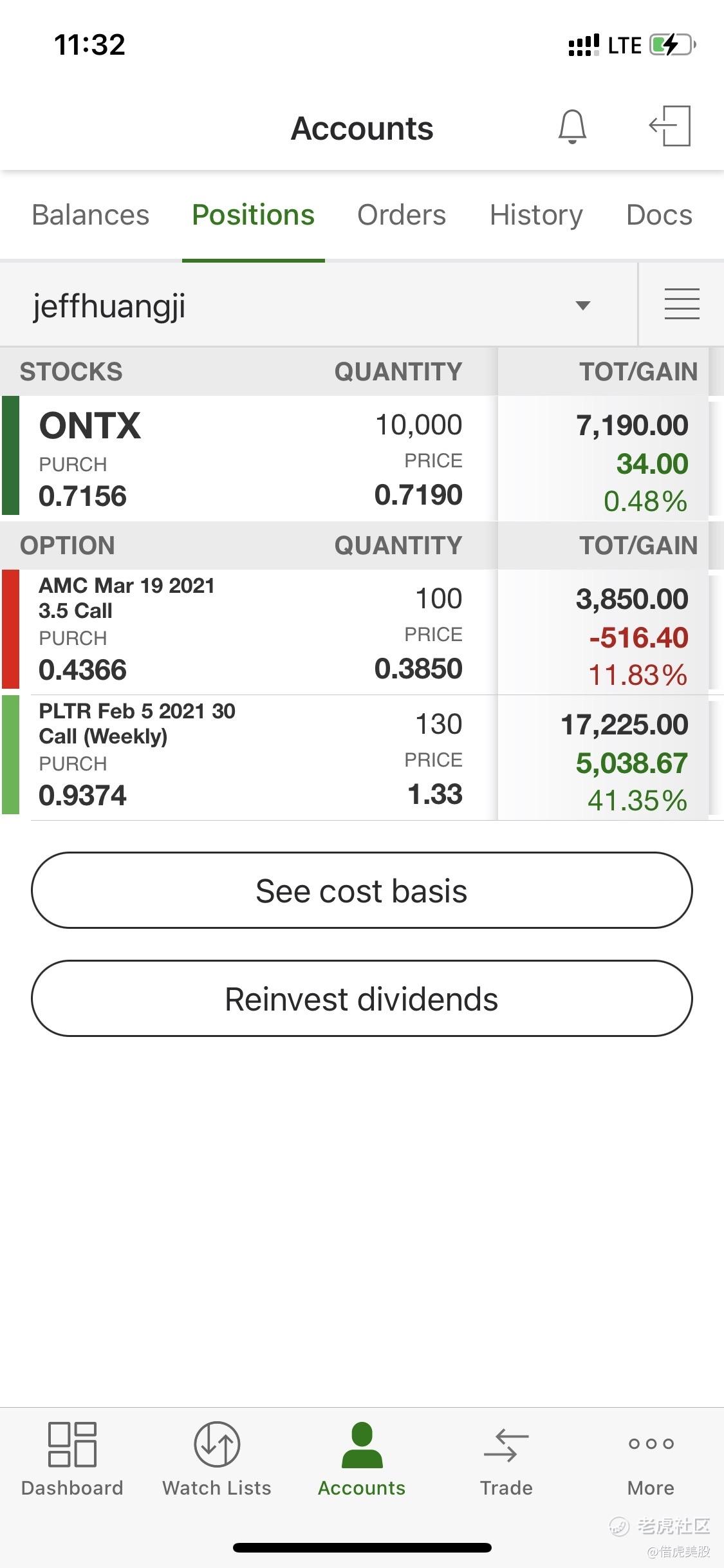
Task: Show the More menu
Action: [x=651, y=1460]
